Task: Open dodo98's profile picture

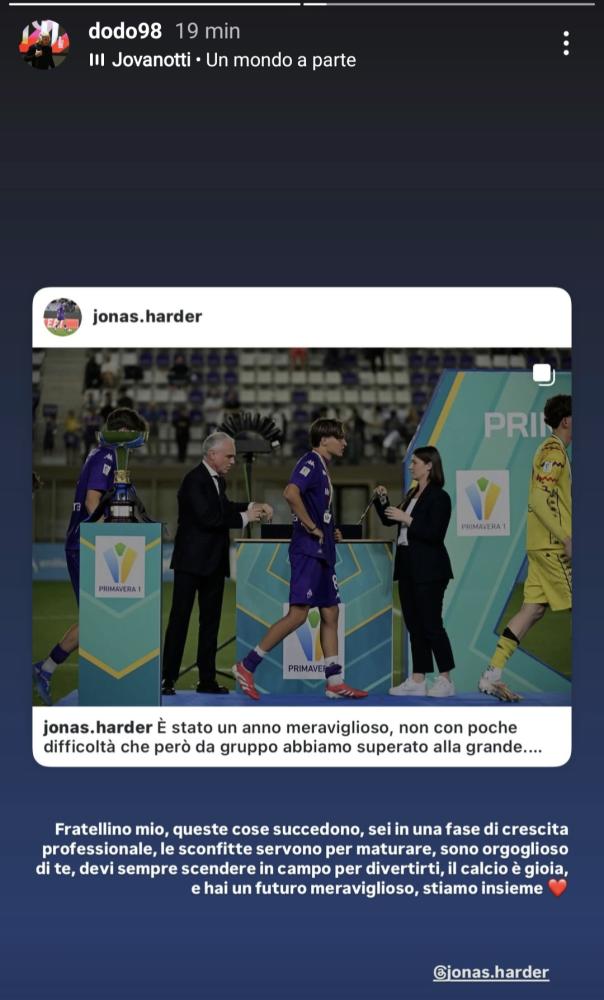Action: [x=43, y=44]
